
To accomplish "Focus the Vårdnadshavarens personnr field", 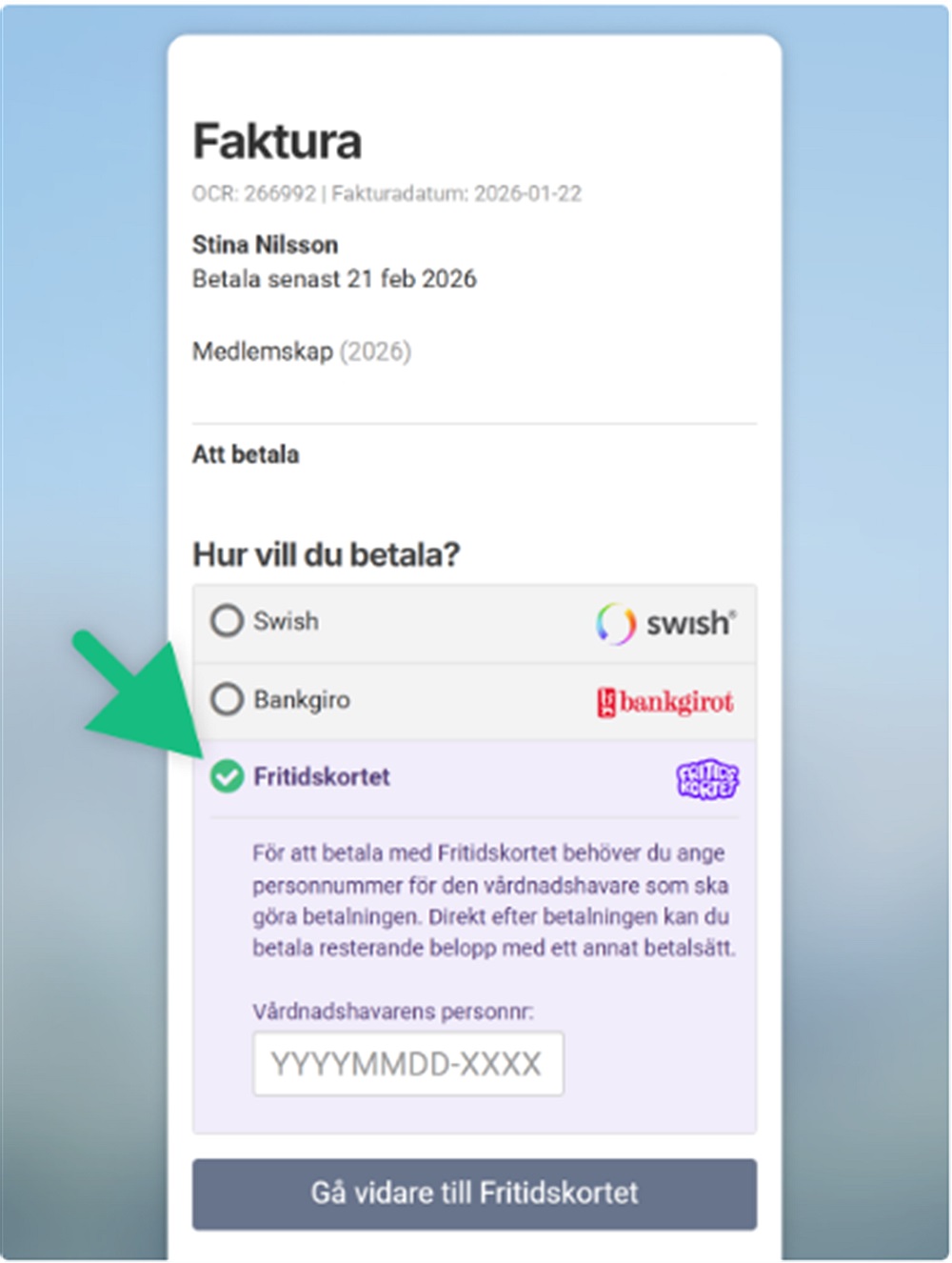I will tap(407, 1063).
